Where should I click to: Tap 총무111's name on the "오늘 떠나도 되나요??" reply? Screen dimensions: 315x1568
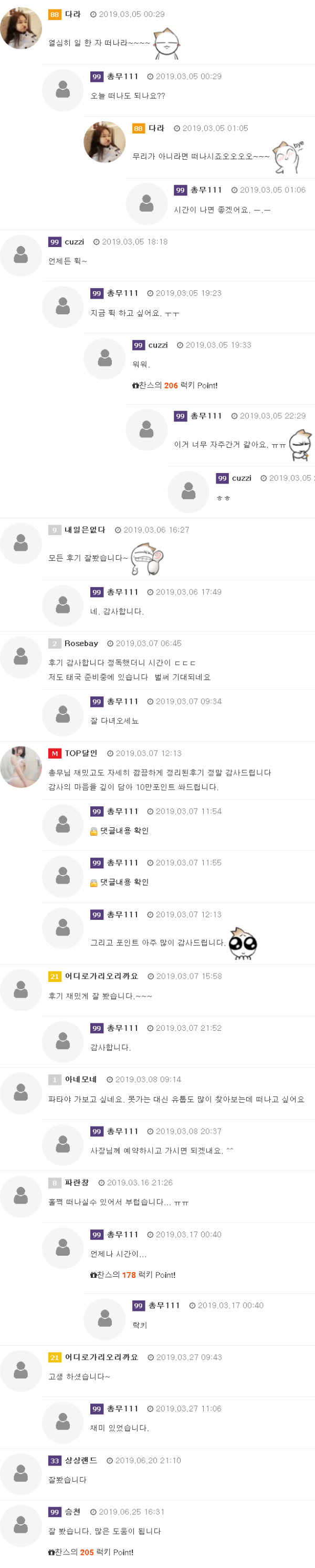click(122, 77)
